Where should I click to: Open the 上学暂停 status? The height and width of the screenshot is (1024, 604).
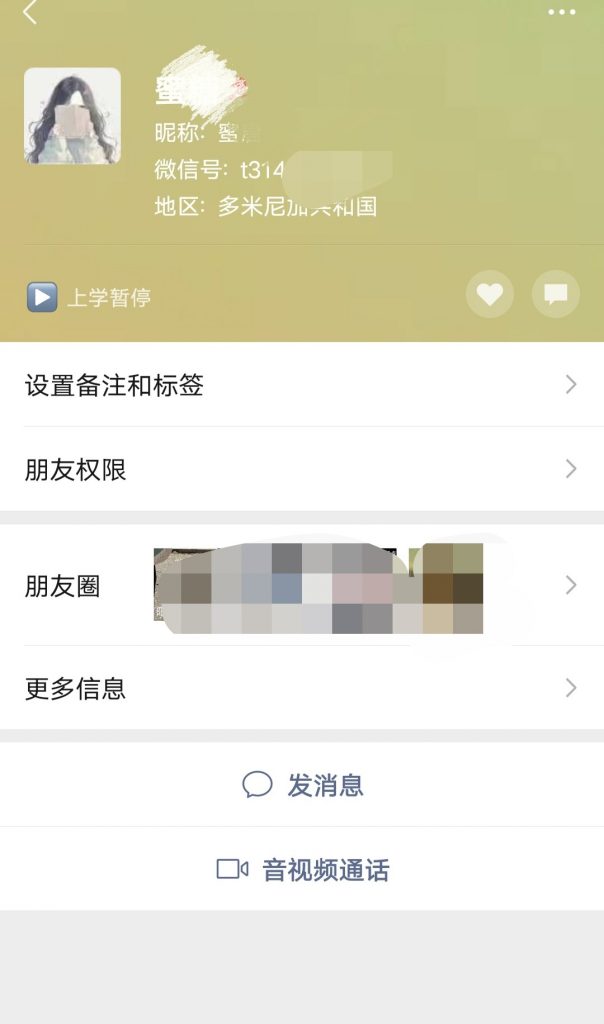pyautogui.click(x=90, y=298)
